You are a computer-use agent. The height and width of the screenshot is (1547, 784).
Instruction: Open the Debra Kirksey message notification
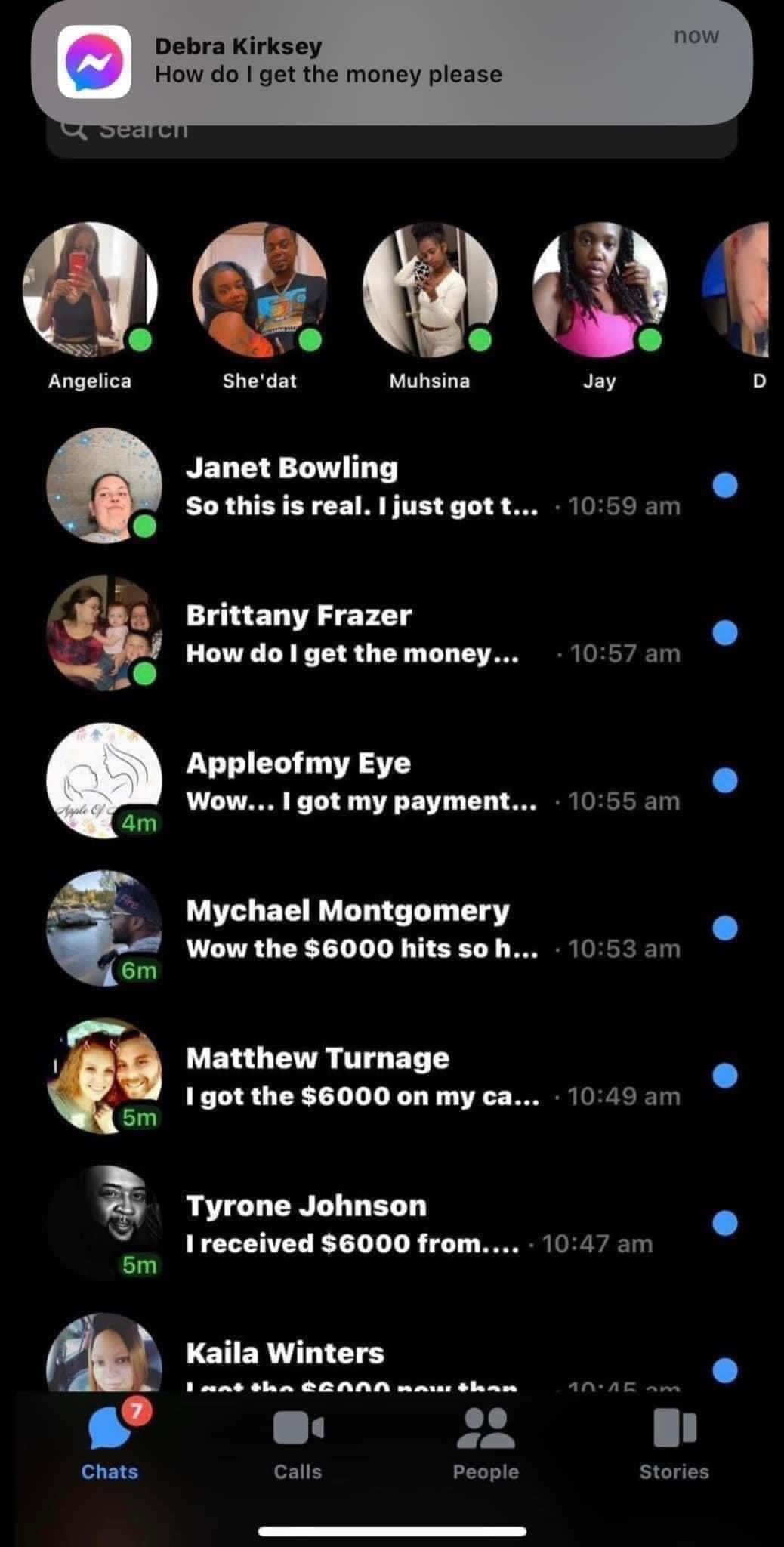[x=391, y=62]
